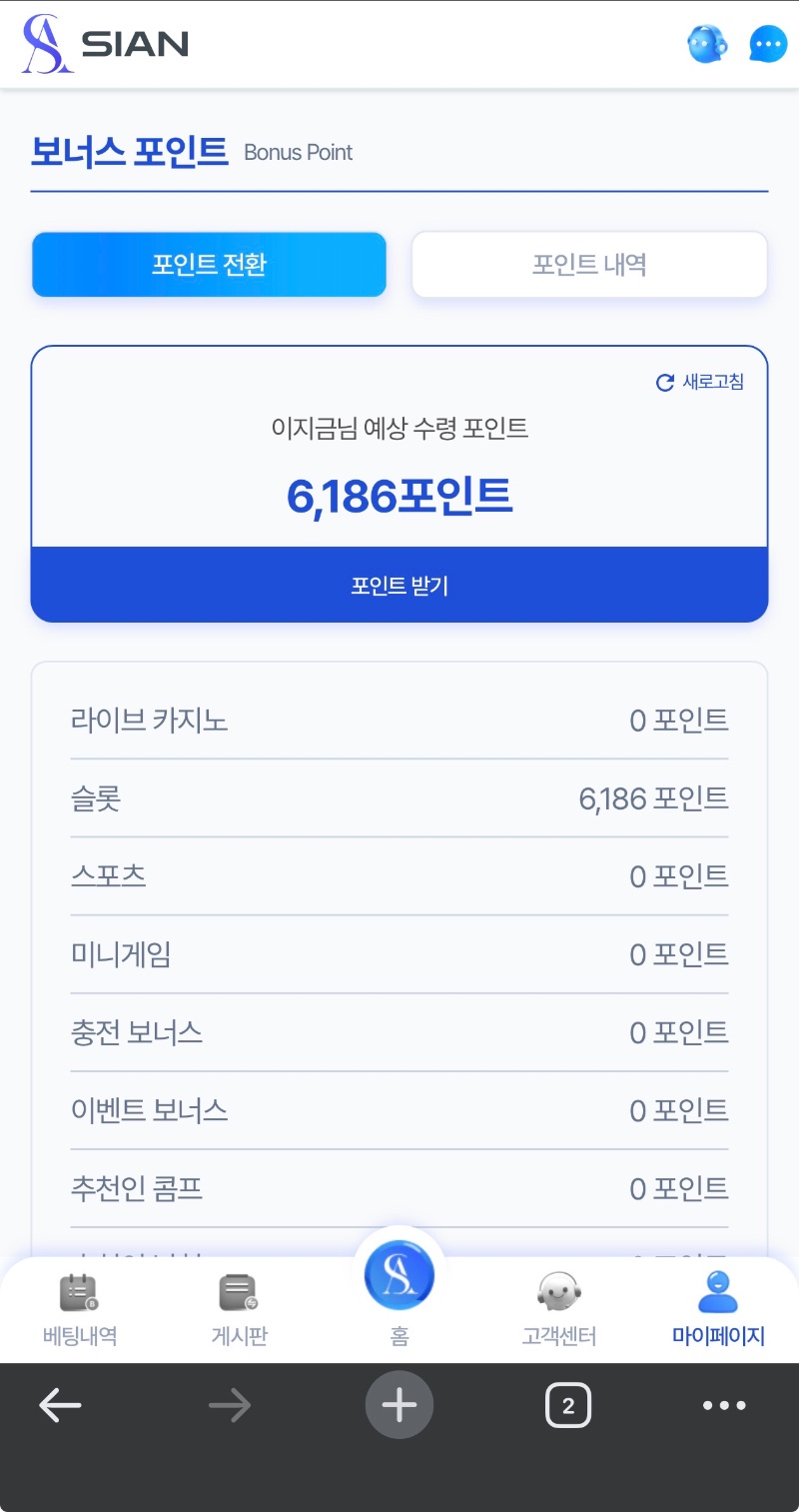Switch to the 포인트 내역 tab
The image size is (799, 1512).
click(x=589, y=265)
